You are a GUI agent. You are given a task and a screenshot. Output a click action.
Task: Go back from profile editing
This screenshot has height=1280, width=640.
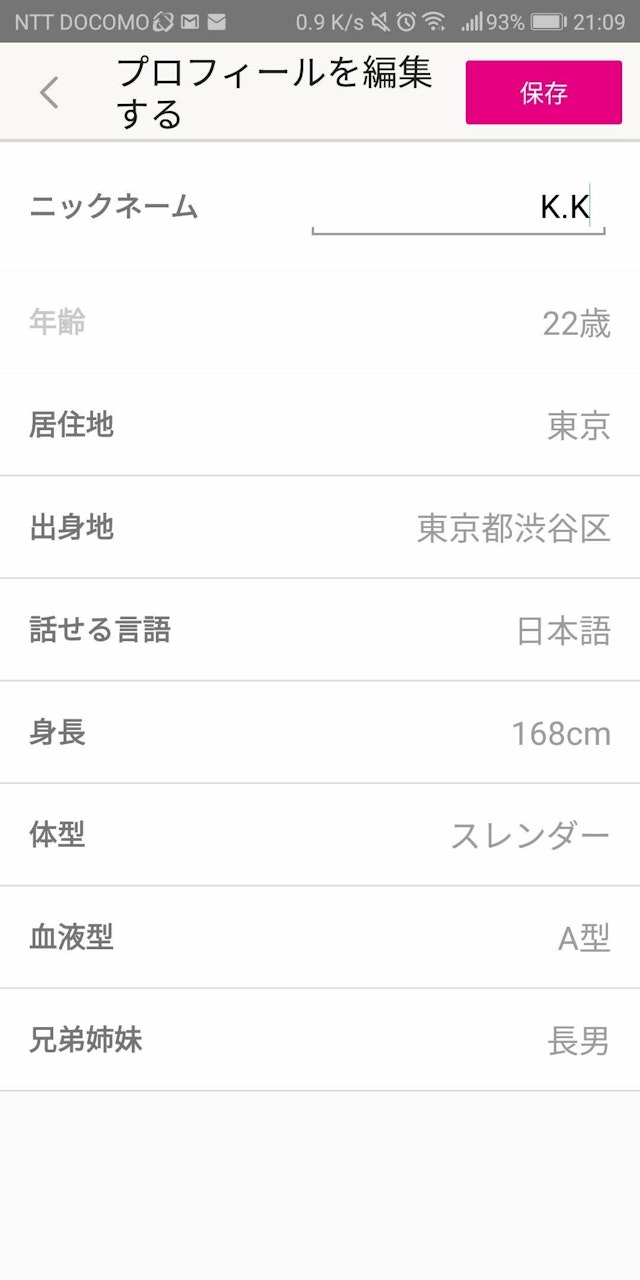(x=49, y=93)
